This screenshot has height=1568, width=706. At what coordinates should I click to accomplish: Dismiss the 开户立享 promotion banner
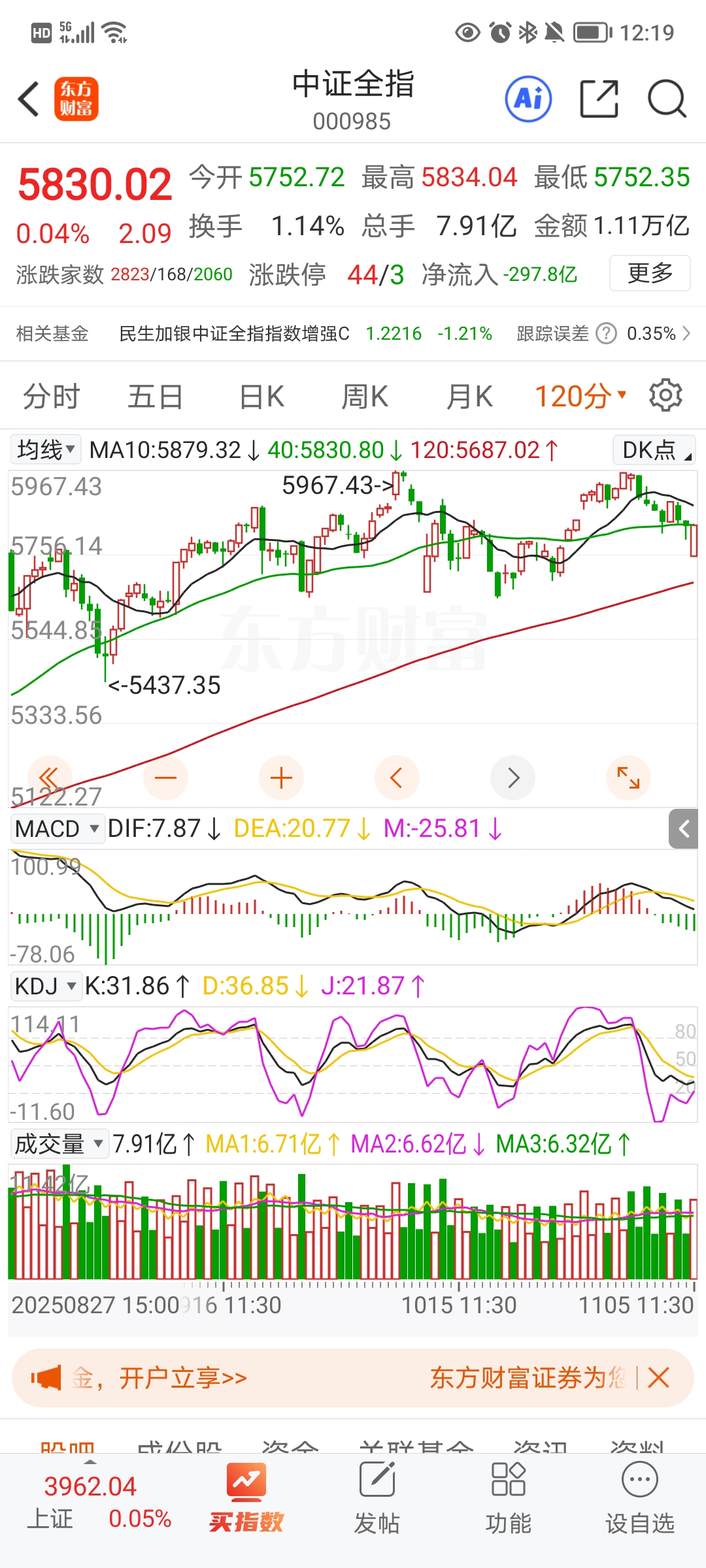click(658, 1378)
